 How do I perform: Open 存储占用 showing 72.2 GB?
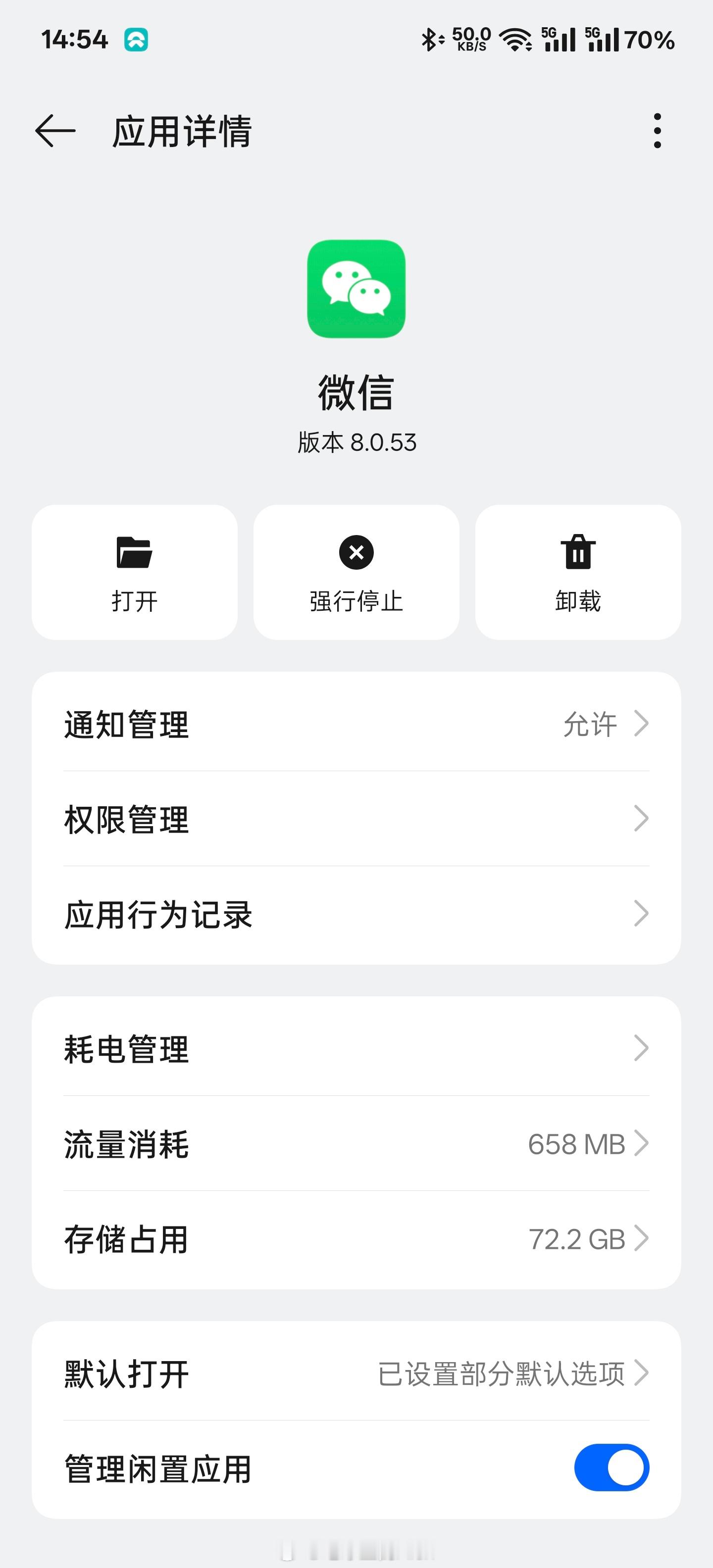click(x=356, y=1238)
